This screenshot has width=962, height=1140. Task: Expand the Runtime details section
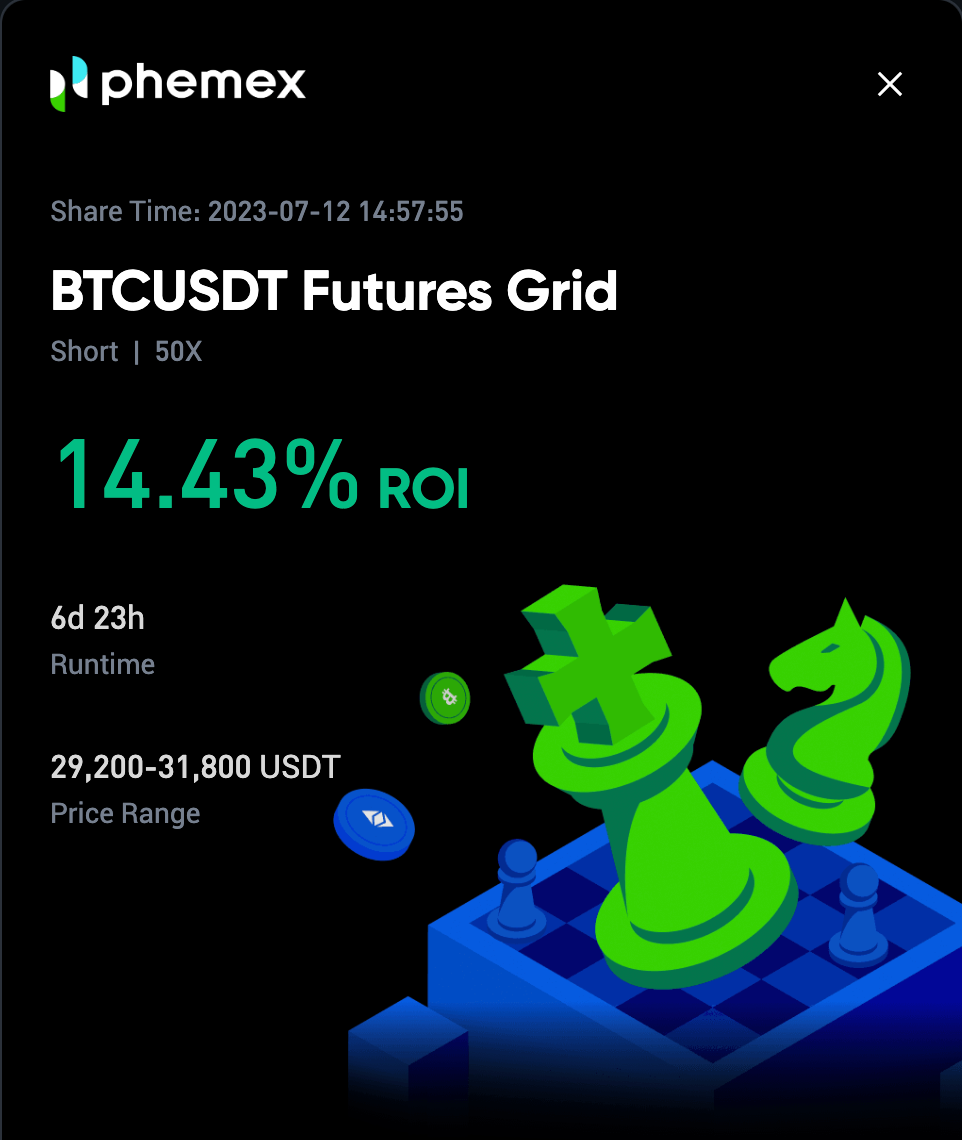[x=103, y=664]
